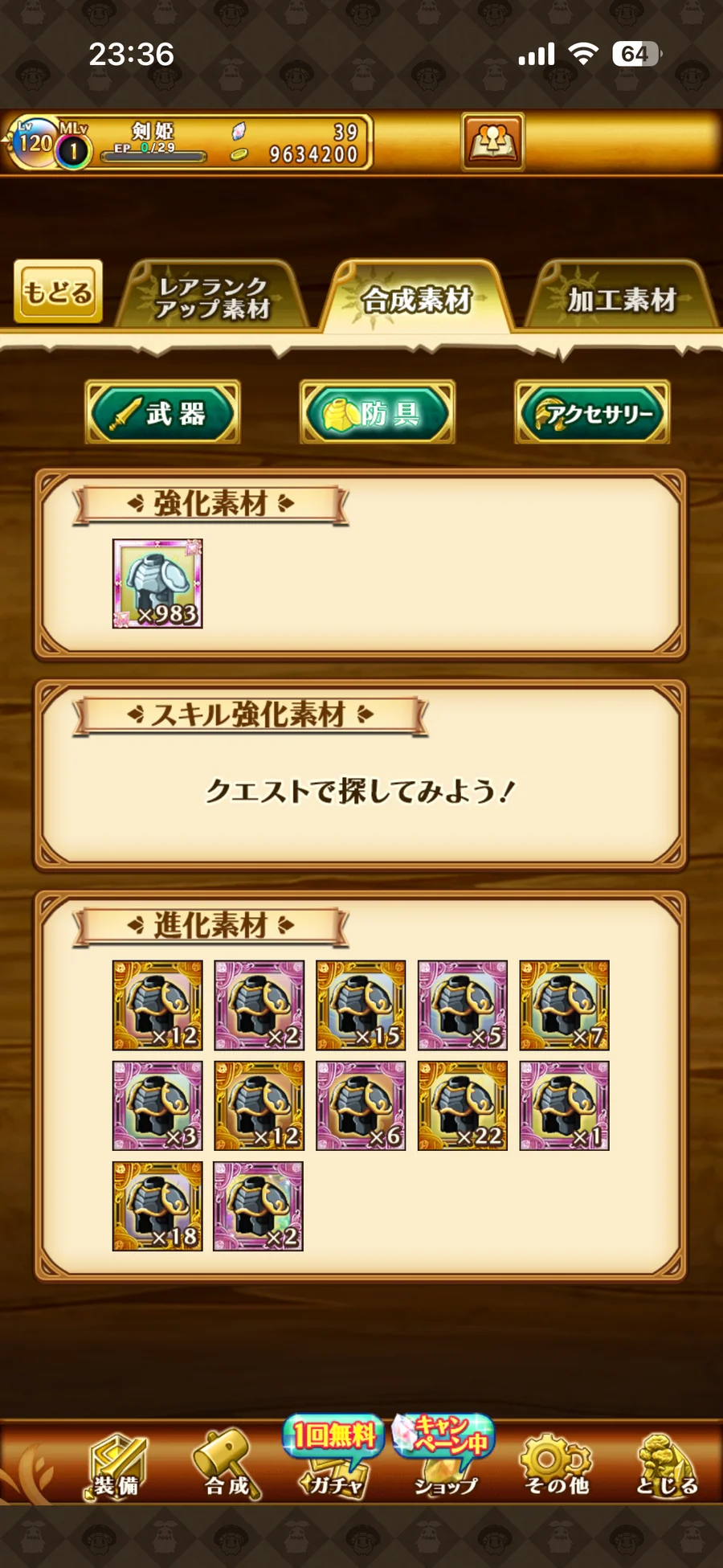Open the armor material with ×983
723x1568 pixels.
coord(157,583)
